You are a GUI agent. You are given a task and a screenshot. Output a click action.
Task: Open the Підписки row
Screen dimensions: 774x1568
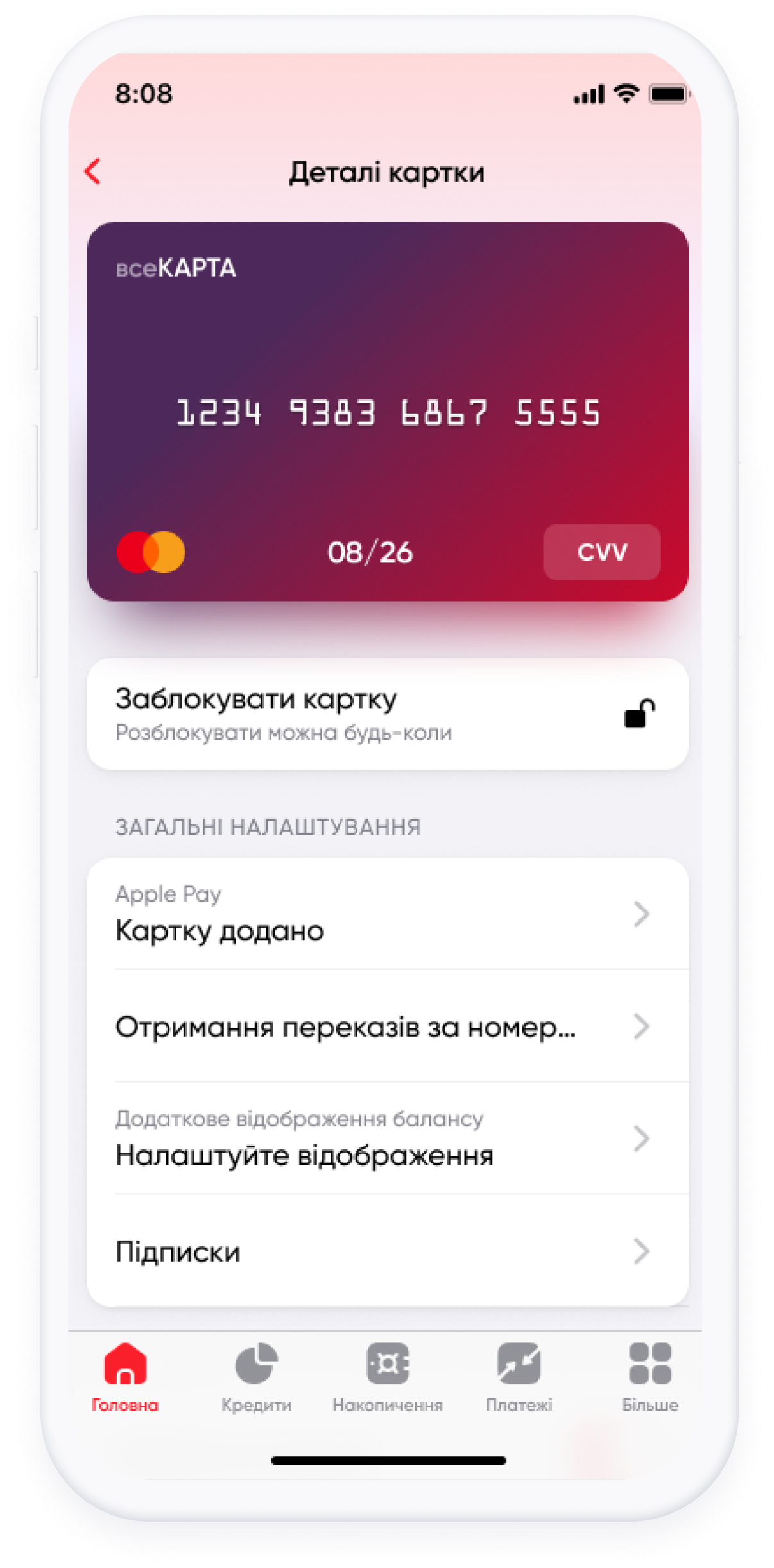click(x=387, y=1251)
